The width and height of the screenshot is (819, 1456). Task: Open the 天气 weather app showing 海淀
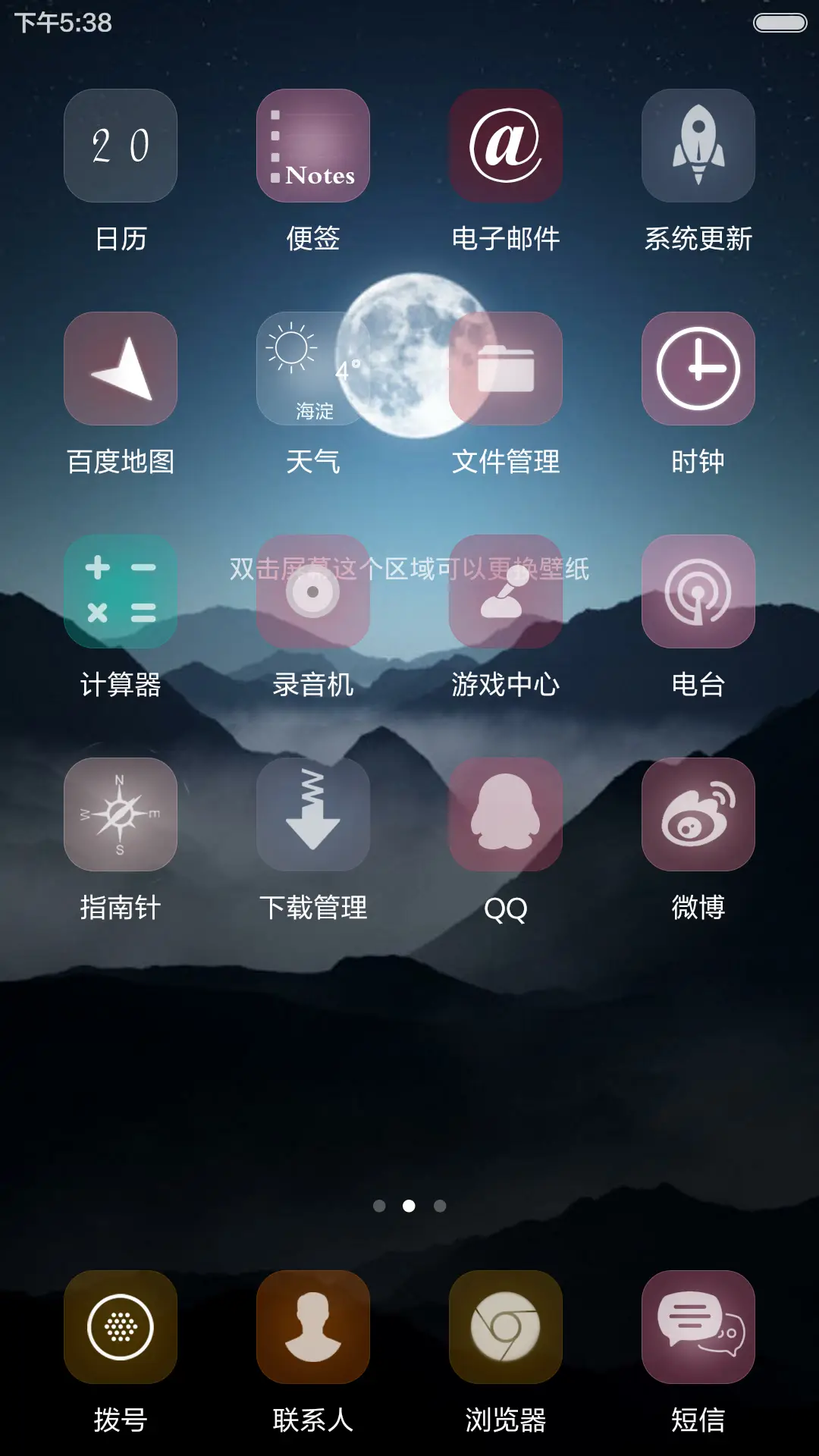[313, 366]
